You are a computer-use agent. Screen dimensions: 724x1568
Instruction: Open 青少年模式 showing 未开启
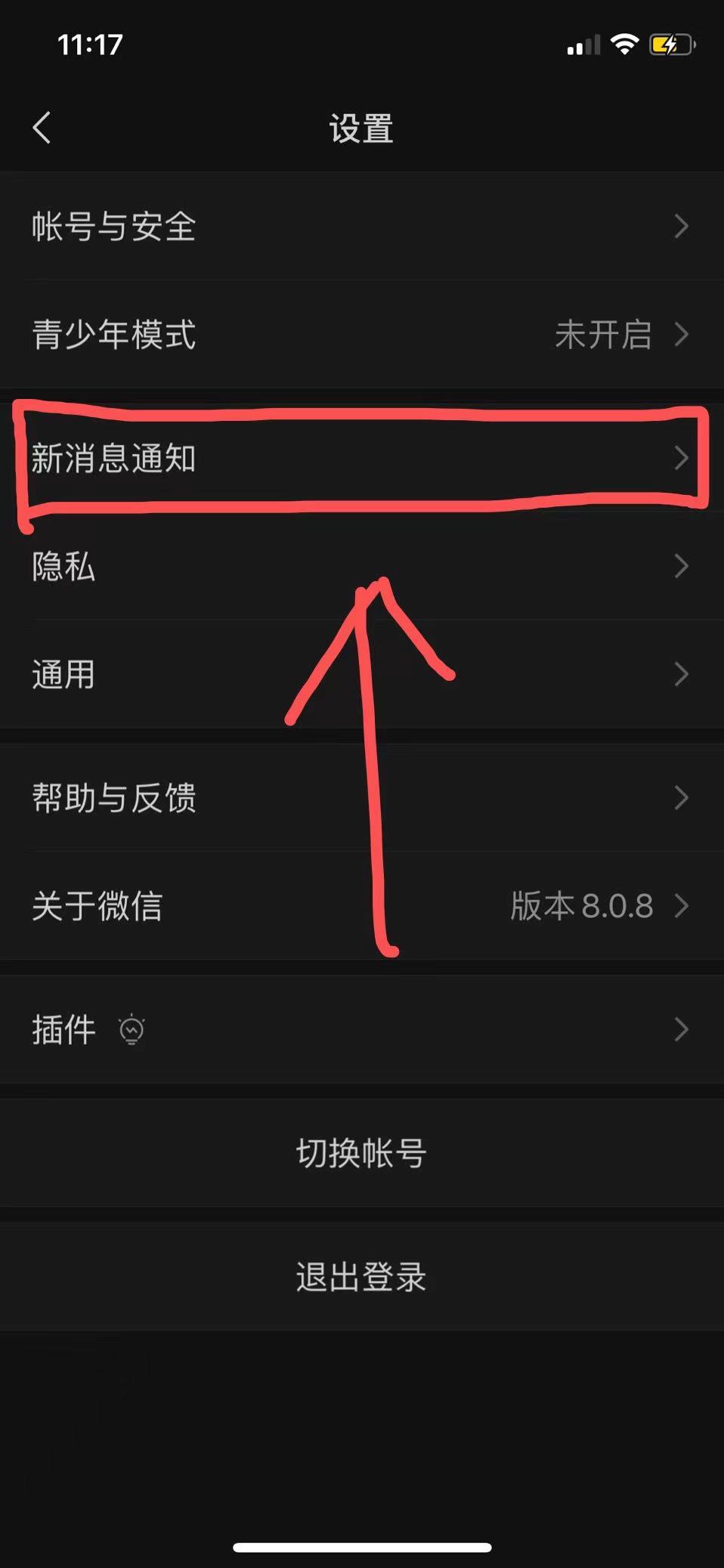[x=362, y=336]
